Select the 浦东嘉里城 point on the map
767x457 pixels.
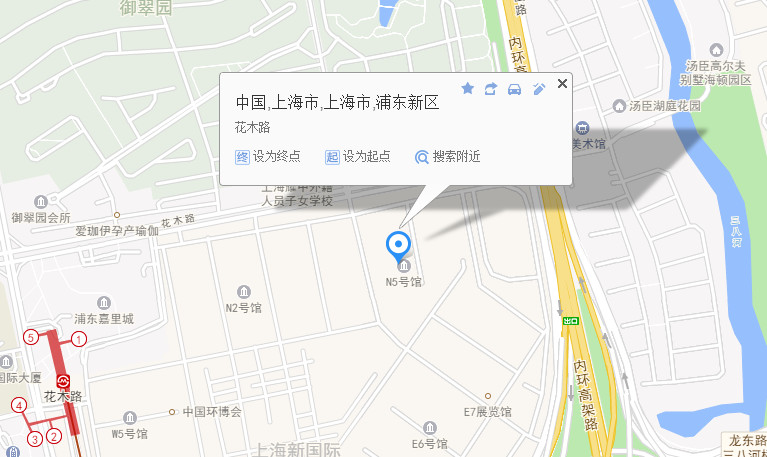point(104,303)
